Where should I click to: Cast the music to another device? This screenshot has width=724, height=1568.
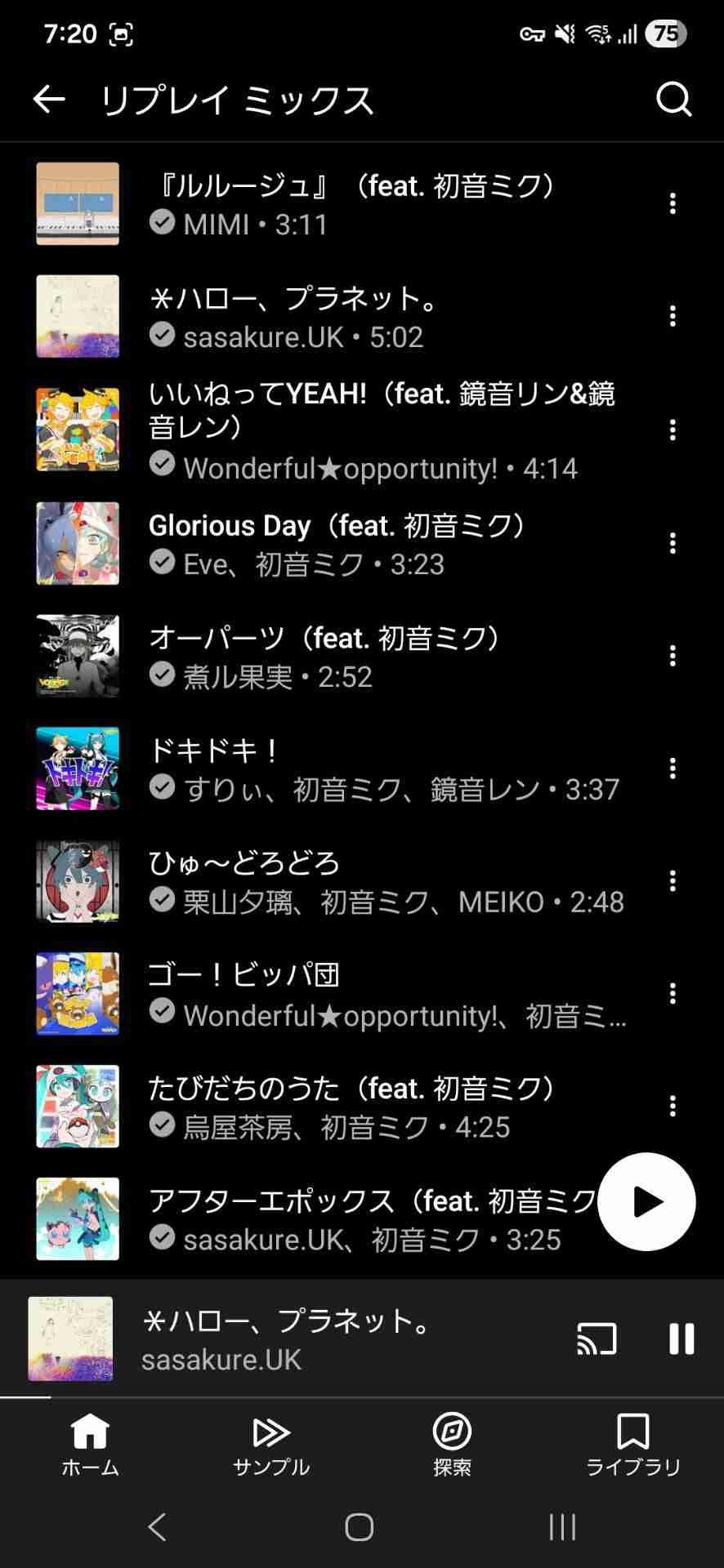click(597, 1339)
